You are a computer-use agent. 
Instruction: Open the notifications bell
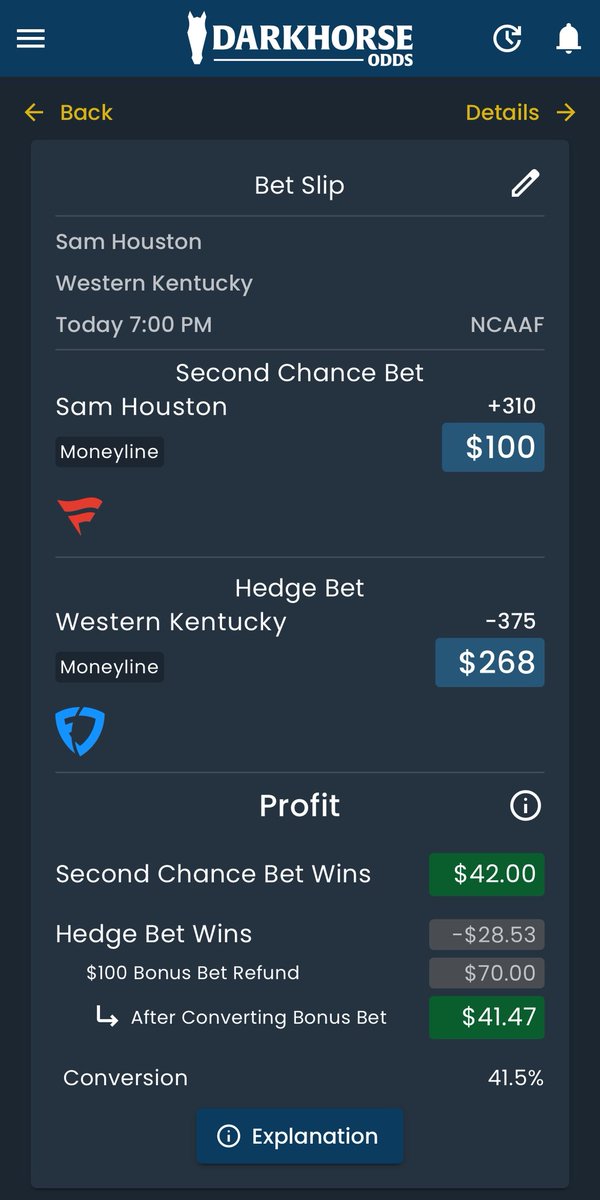pos(568,38)
